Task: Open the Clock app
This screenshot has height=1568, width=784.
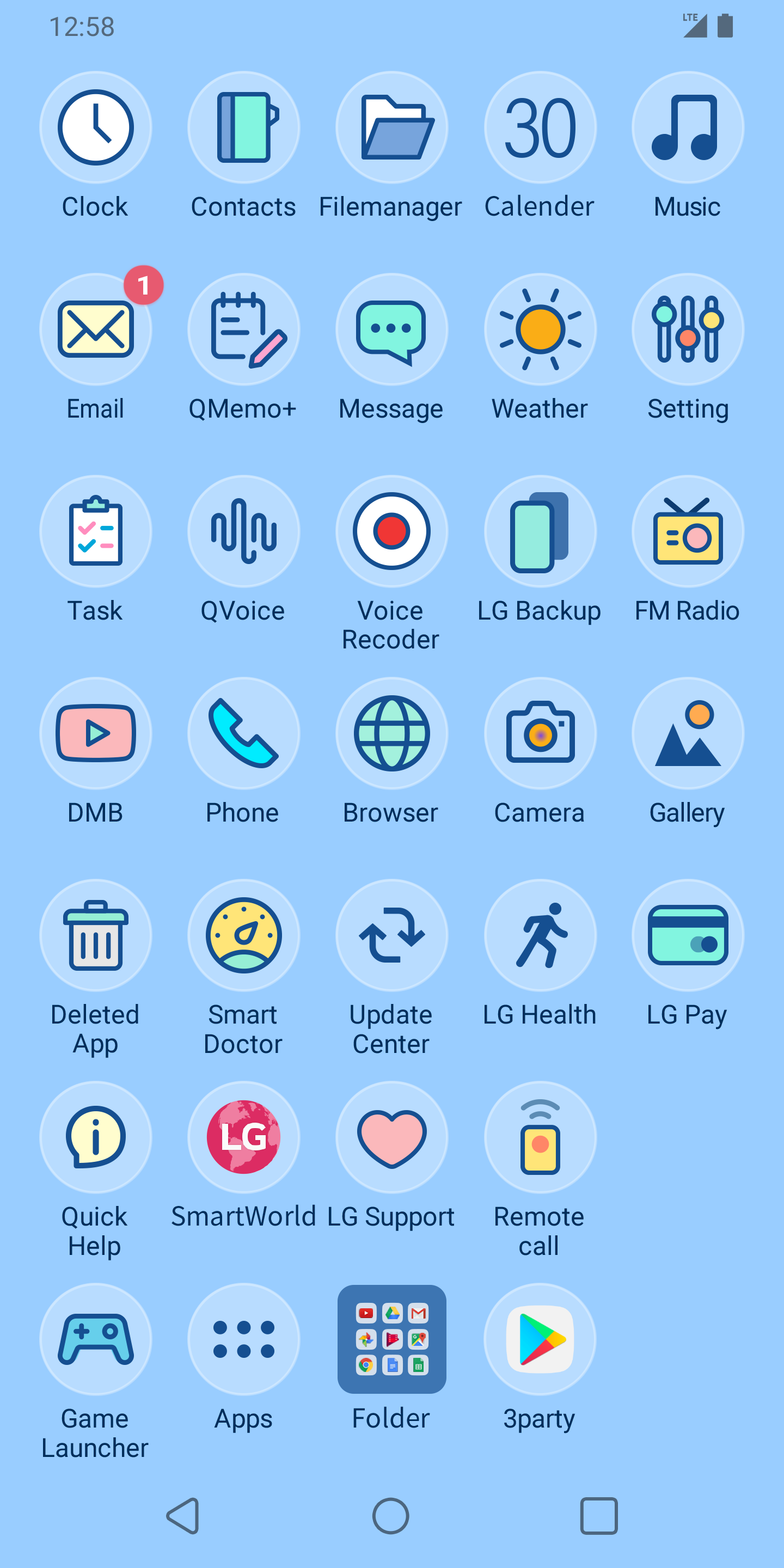Action: point(96,128)
